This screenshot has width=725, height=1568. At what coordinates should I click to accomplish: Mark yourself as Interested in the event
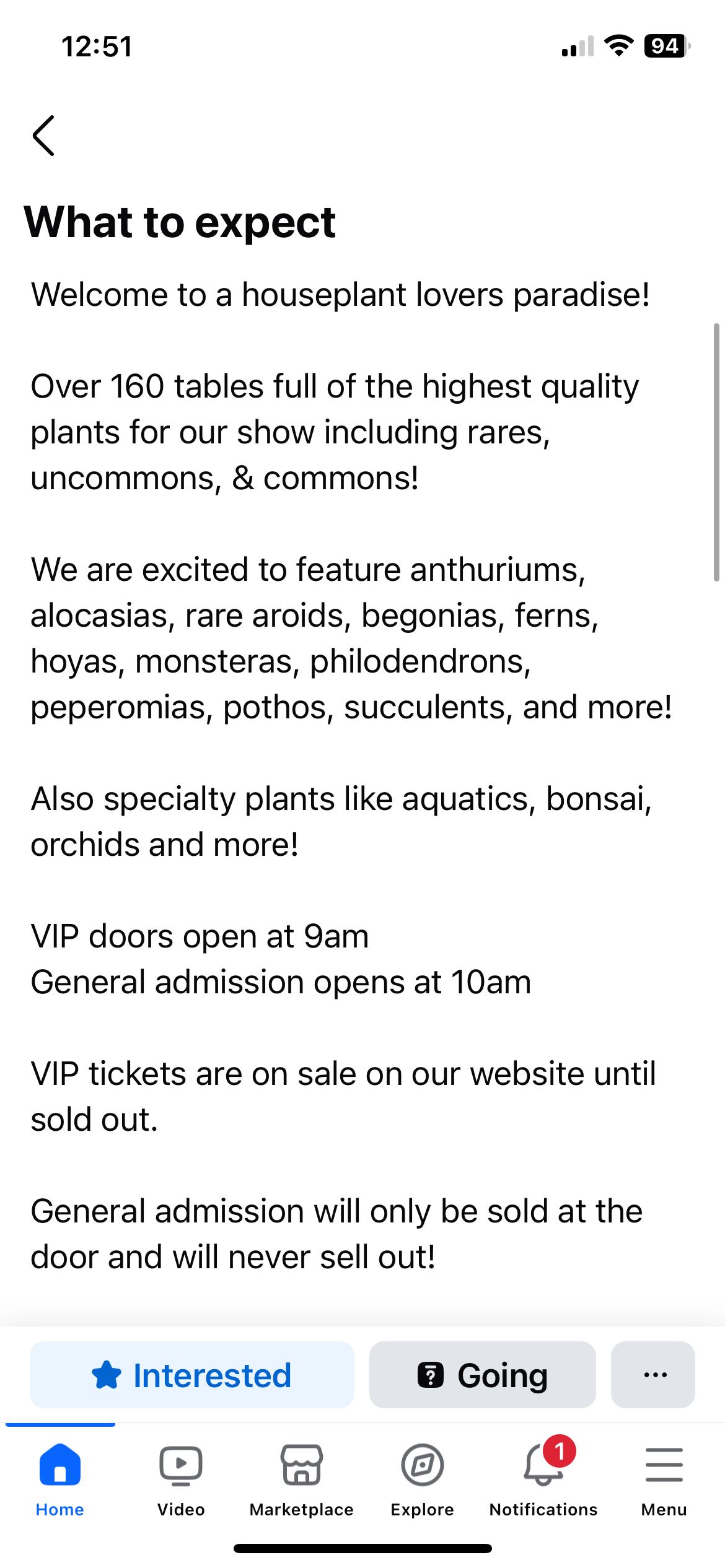(192, 1375)
